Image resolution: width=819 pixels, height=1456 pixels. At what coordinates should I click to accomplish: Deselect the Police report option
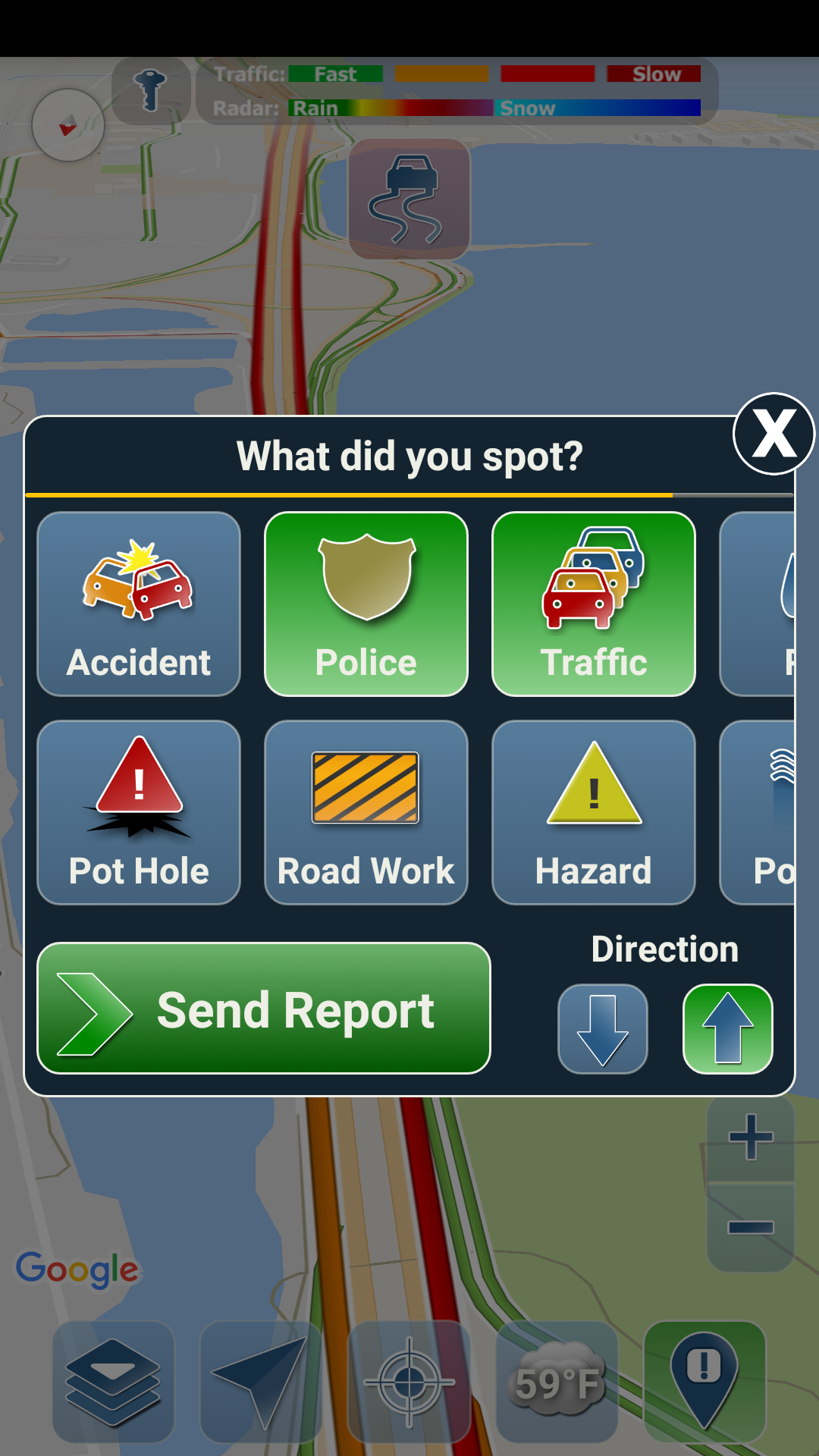click(x=366, y=604)
